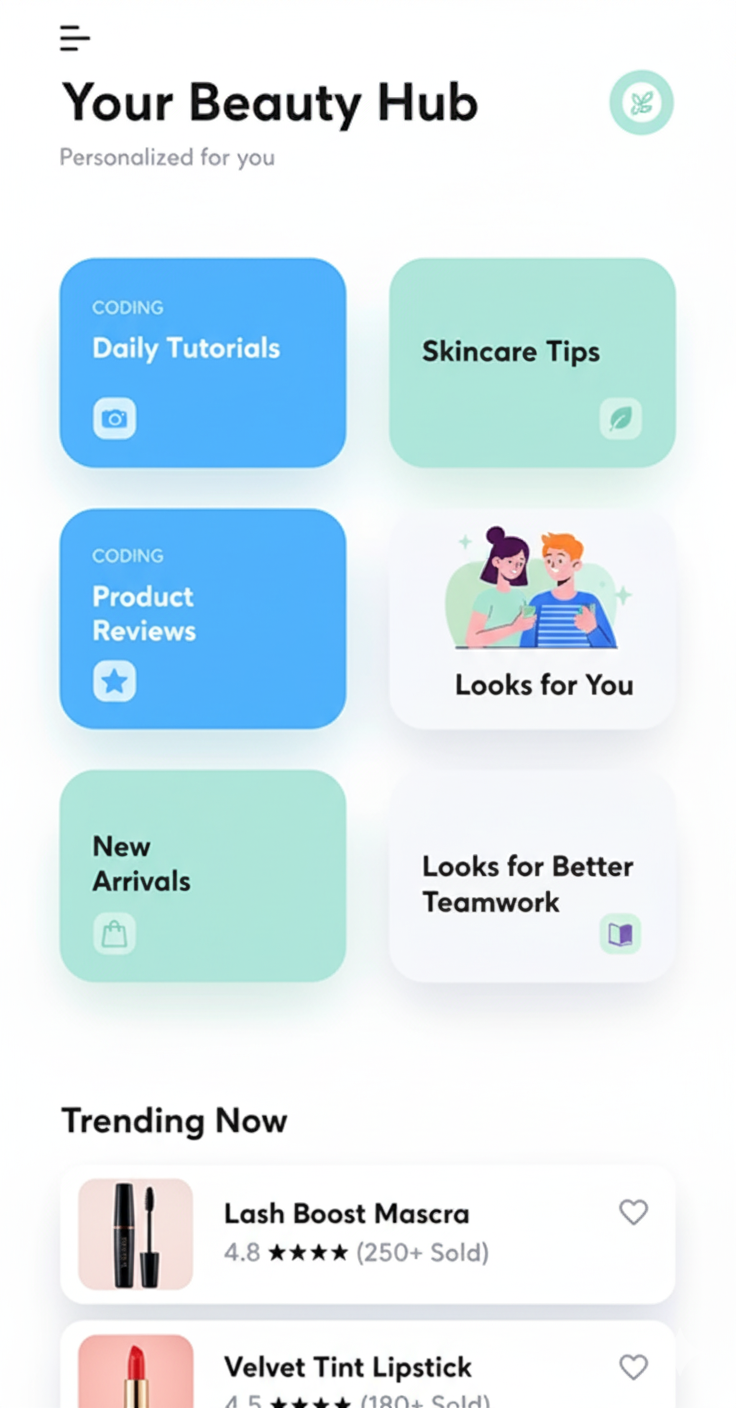View the Velvet Tint Lipstick product
Viewport: 736px width, 1408px height.
[346, 1368]
